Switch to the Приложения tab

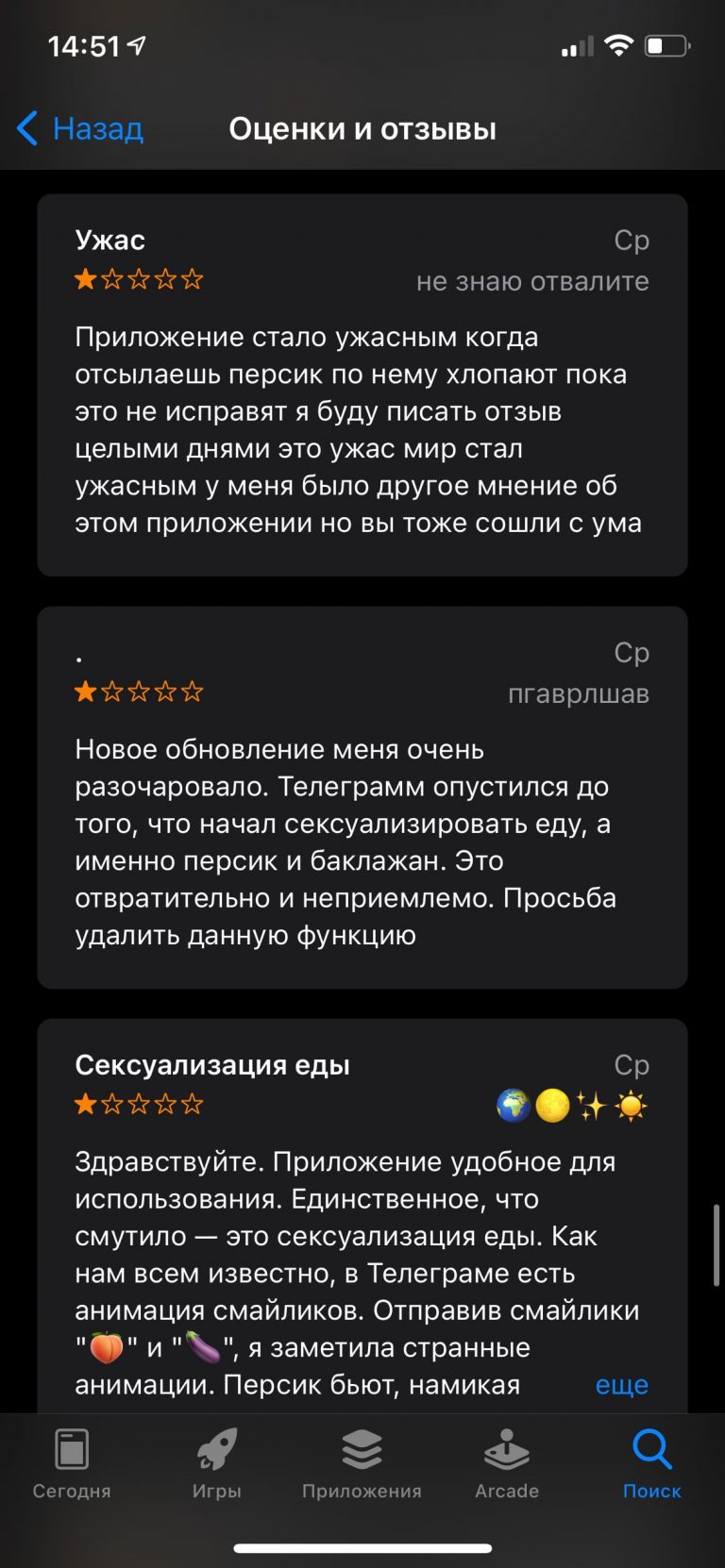[362, 1463]
